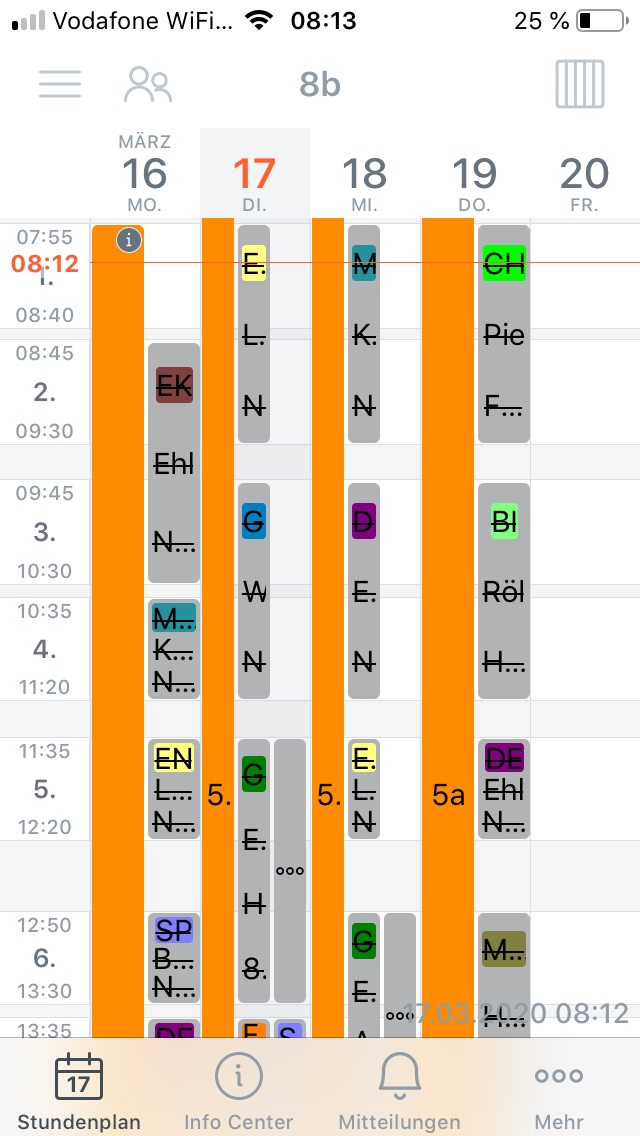Select Wednesday 18 in the header

coord(365,174)
